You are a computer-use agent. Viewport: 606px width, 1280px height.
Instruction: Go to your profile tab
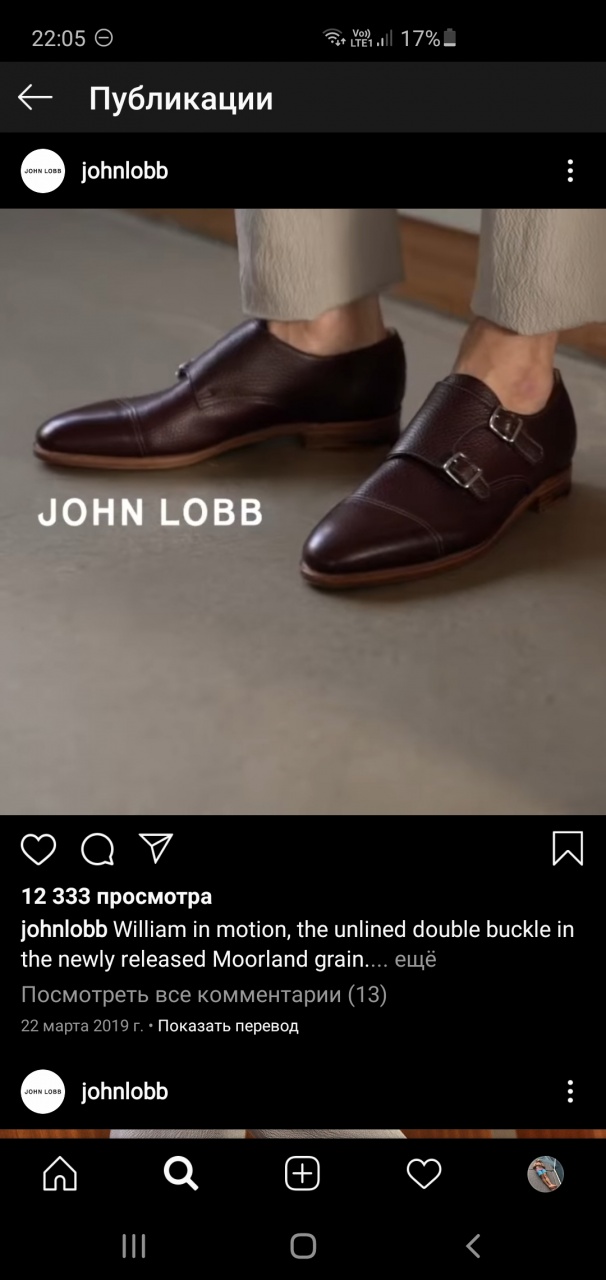point(545,1174)
